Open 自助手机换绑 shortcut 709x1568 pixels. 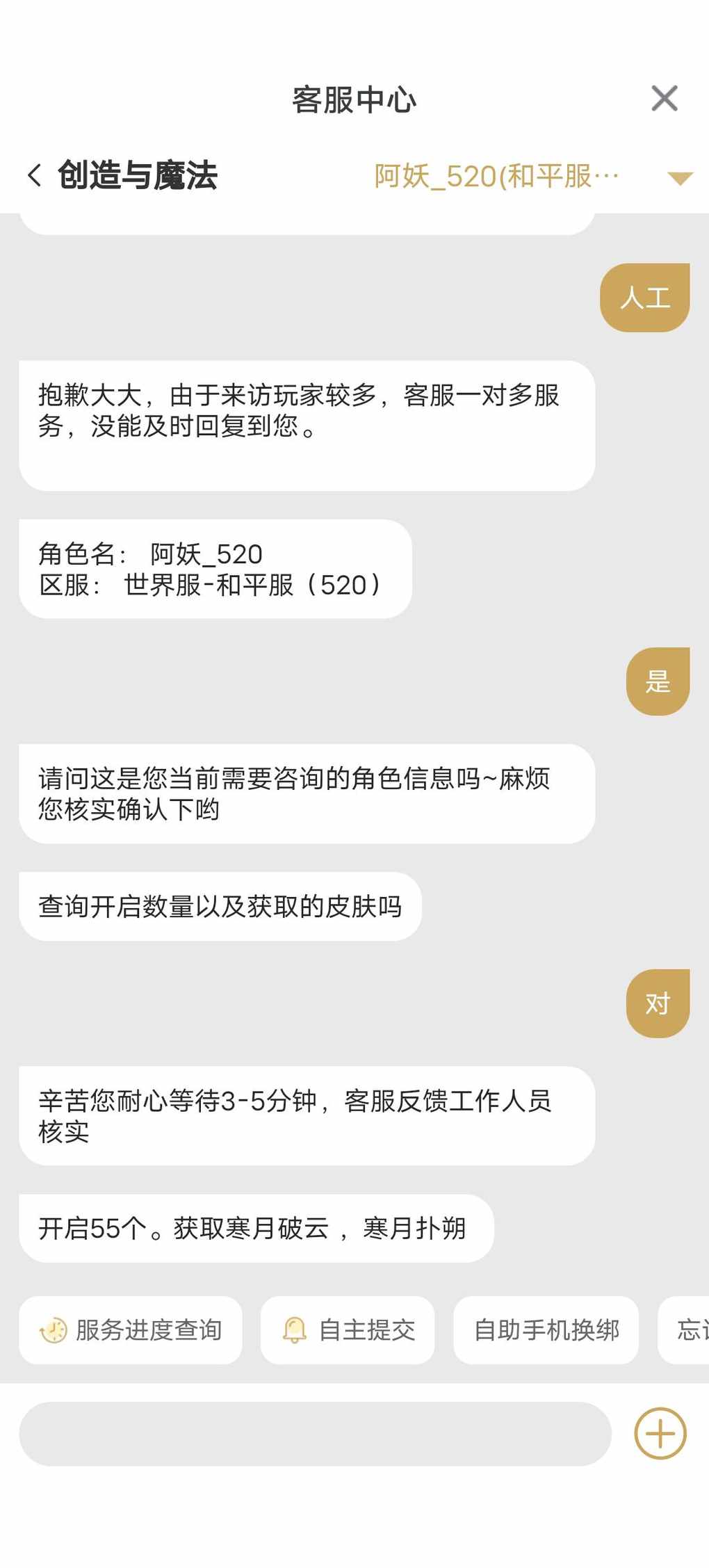tap(546, 1330)
